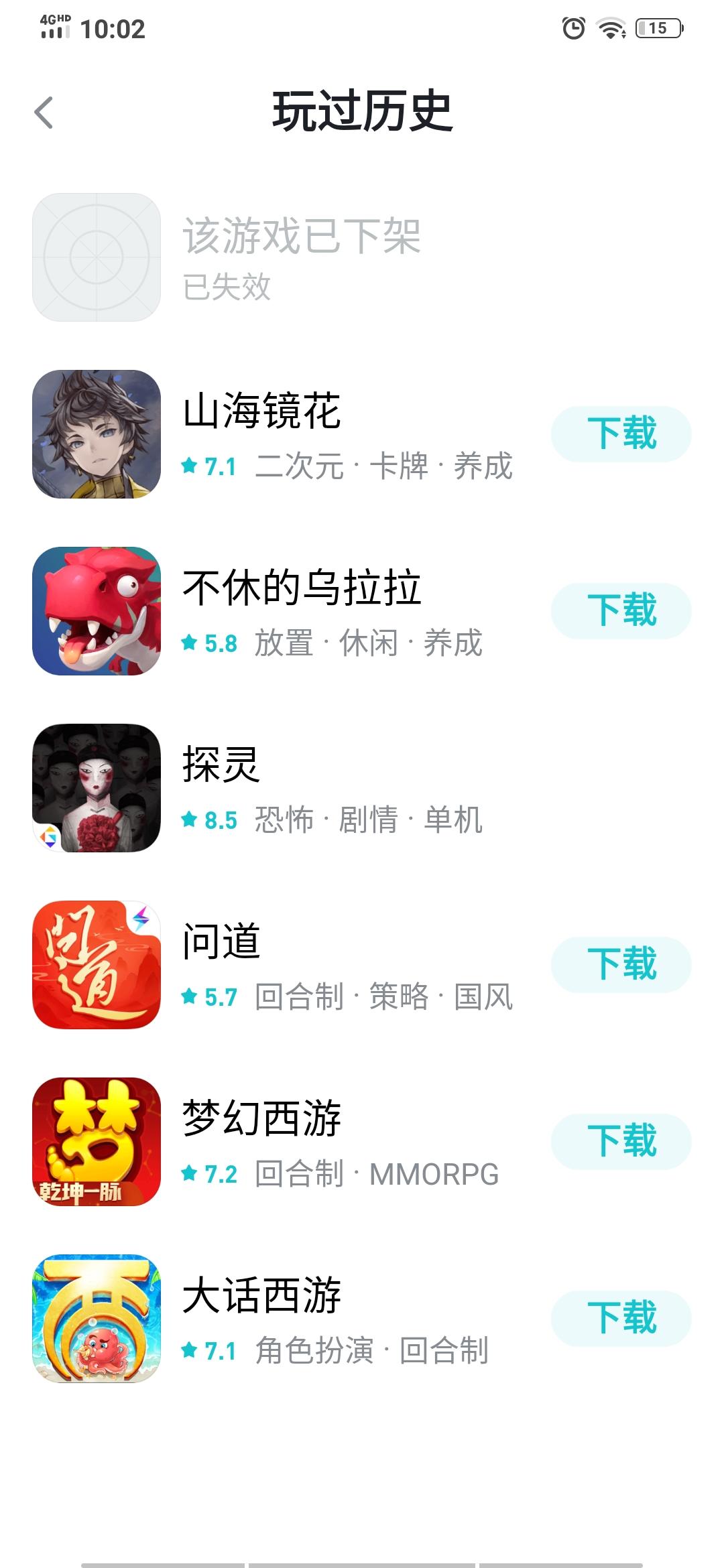Go back from 玩过历史 page
This screenshot has height=1568, width=724.
pos(44,112)
